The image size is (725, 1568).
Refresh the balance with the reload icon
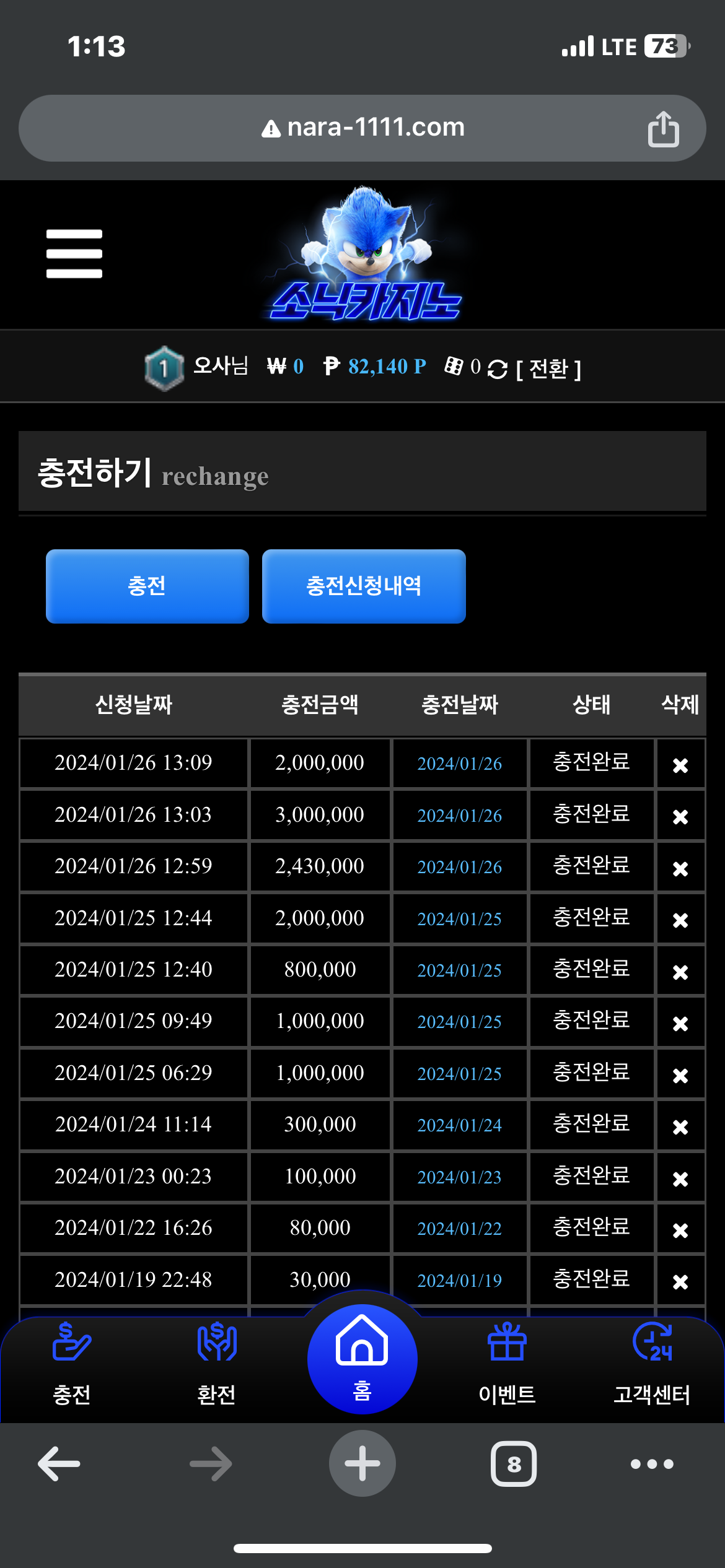click(x=497, y=368)
